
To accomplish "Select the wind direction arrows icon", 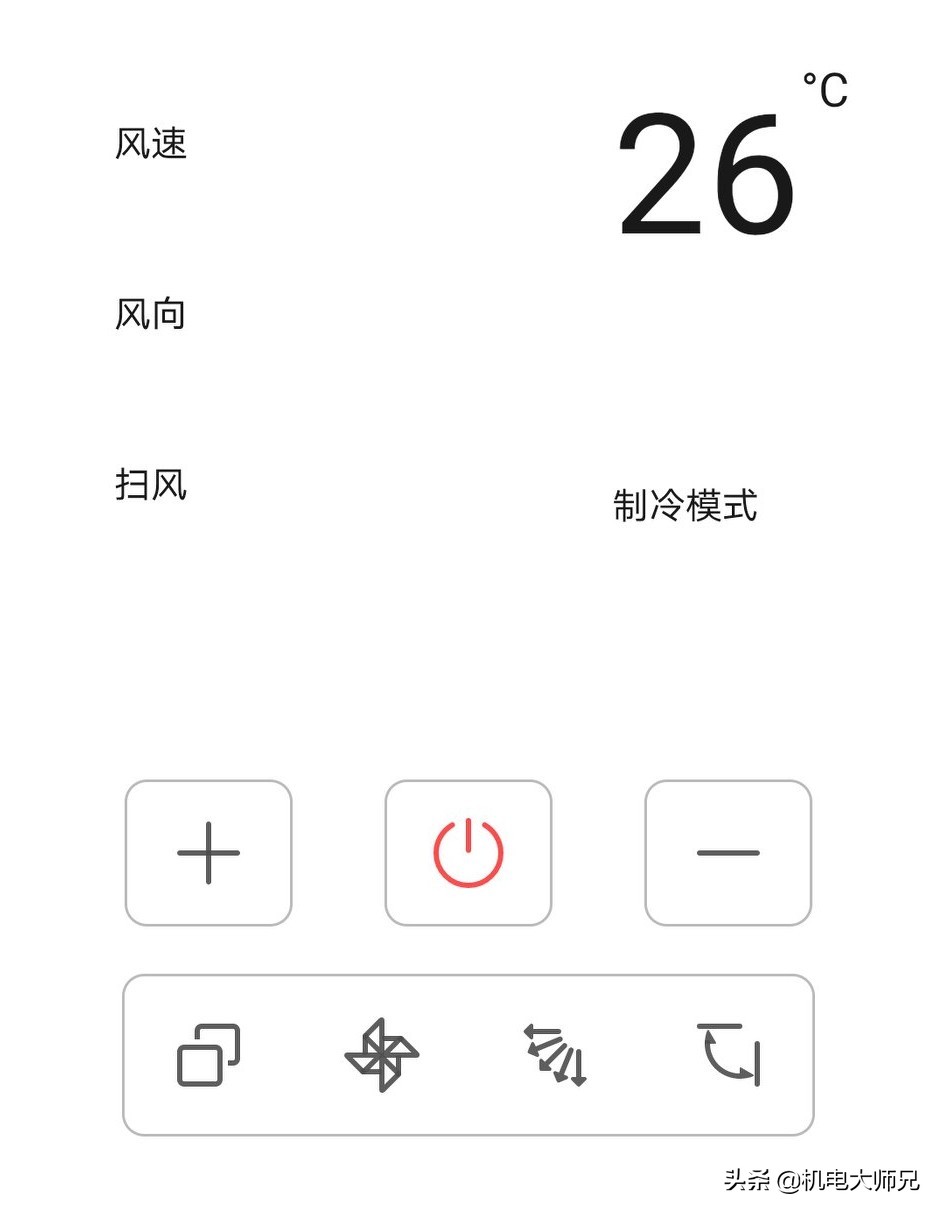I will pyautogui.click(x=555, y=1055).
